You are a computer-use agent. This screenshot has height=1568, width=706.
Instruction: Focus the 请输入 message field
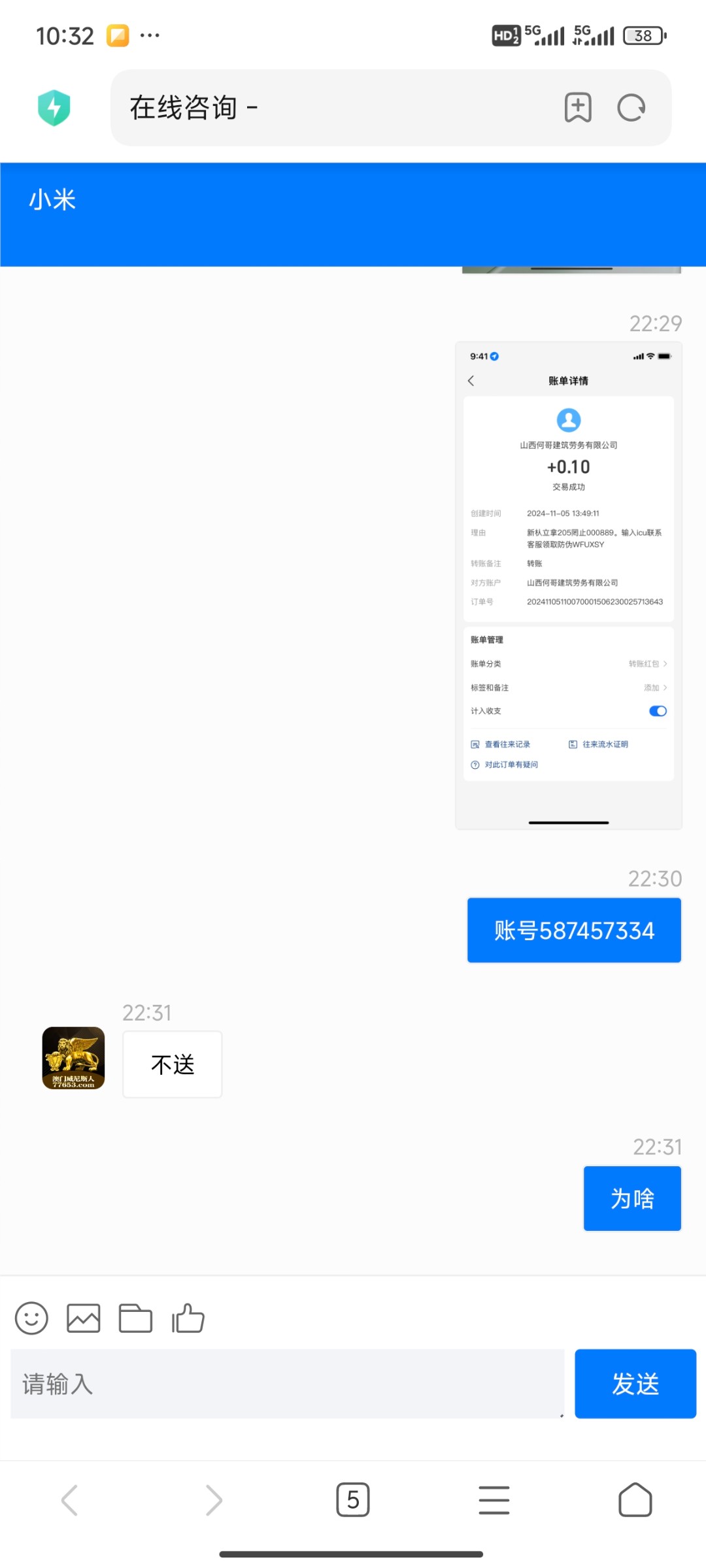288,1384
